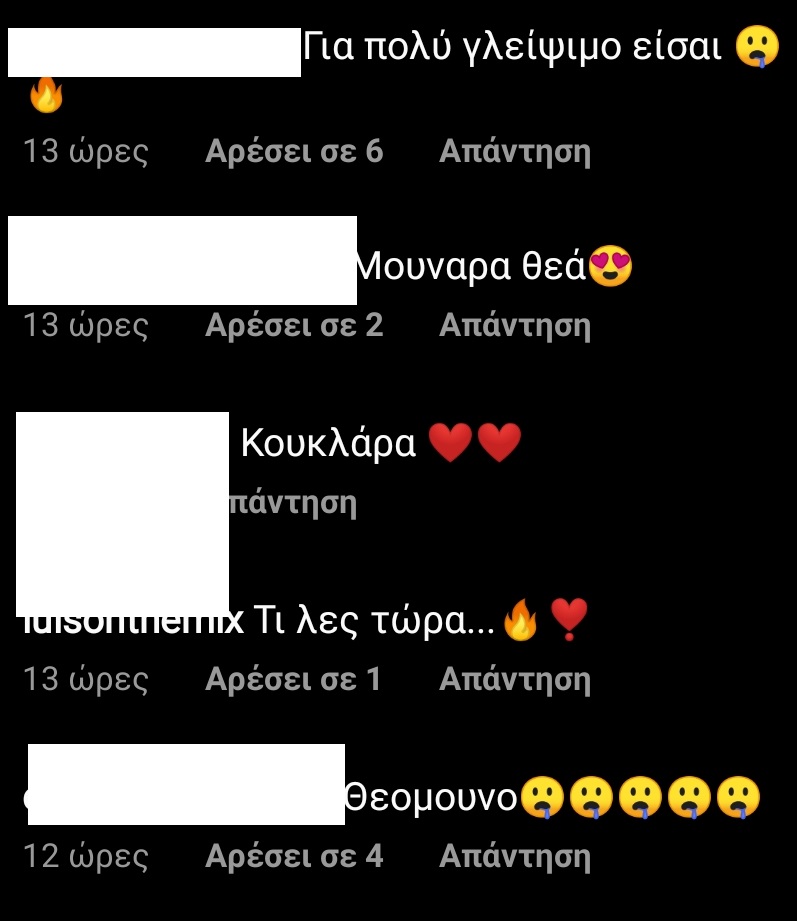Viewport: 797px width, 921px height.
Task: Reply to the comment from 12 ώρες ago
Action: coord(515,857)
